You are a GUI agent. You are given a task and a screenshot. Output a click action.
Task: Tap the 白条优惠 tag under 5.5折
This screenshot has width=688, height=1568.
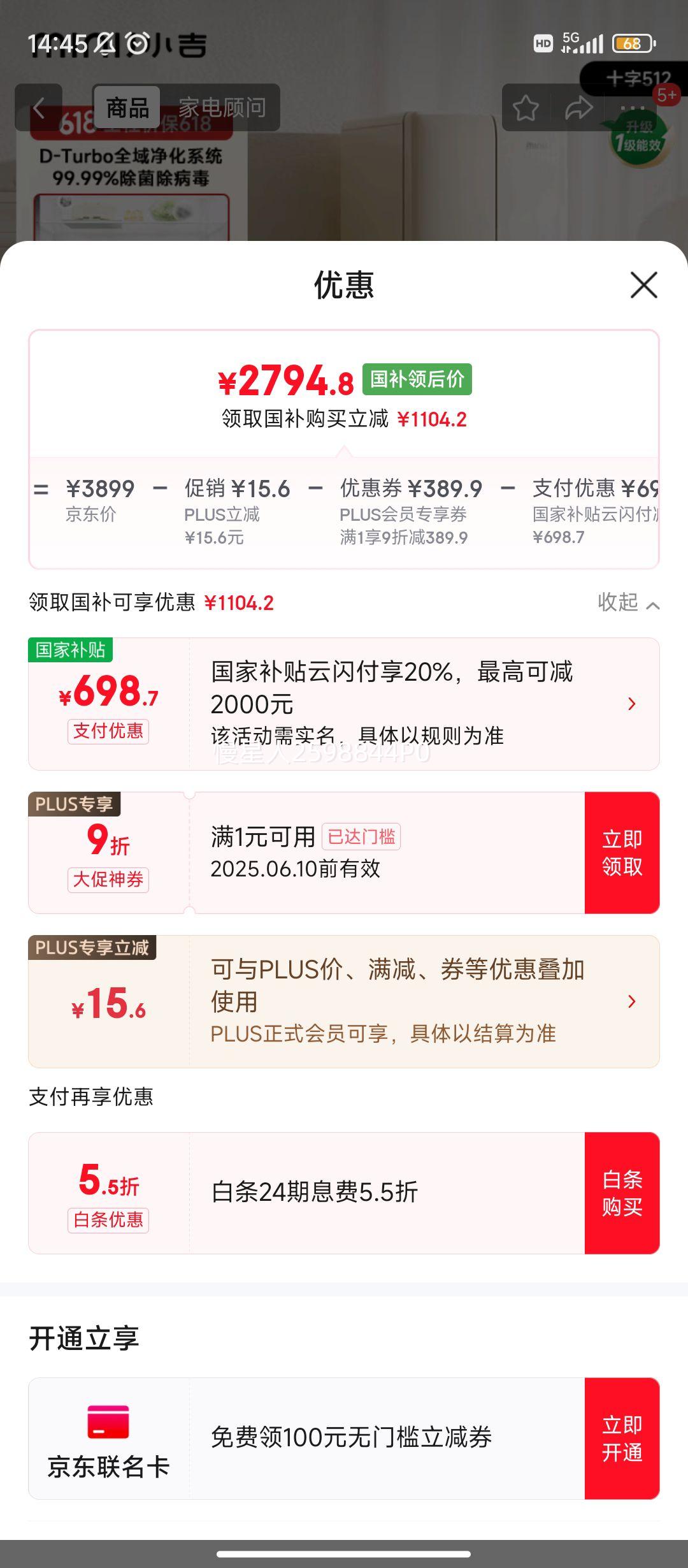(108, 1220)
